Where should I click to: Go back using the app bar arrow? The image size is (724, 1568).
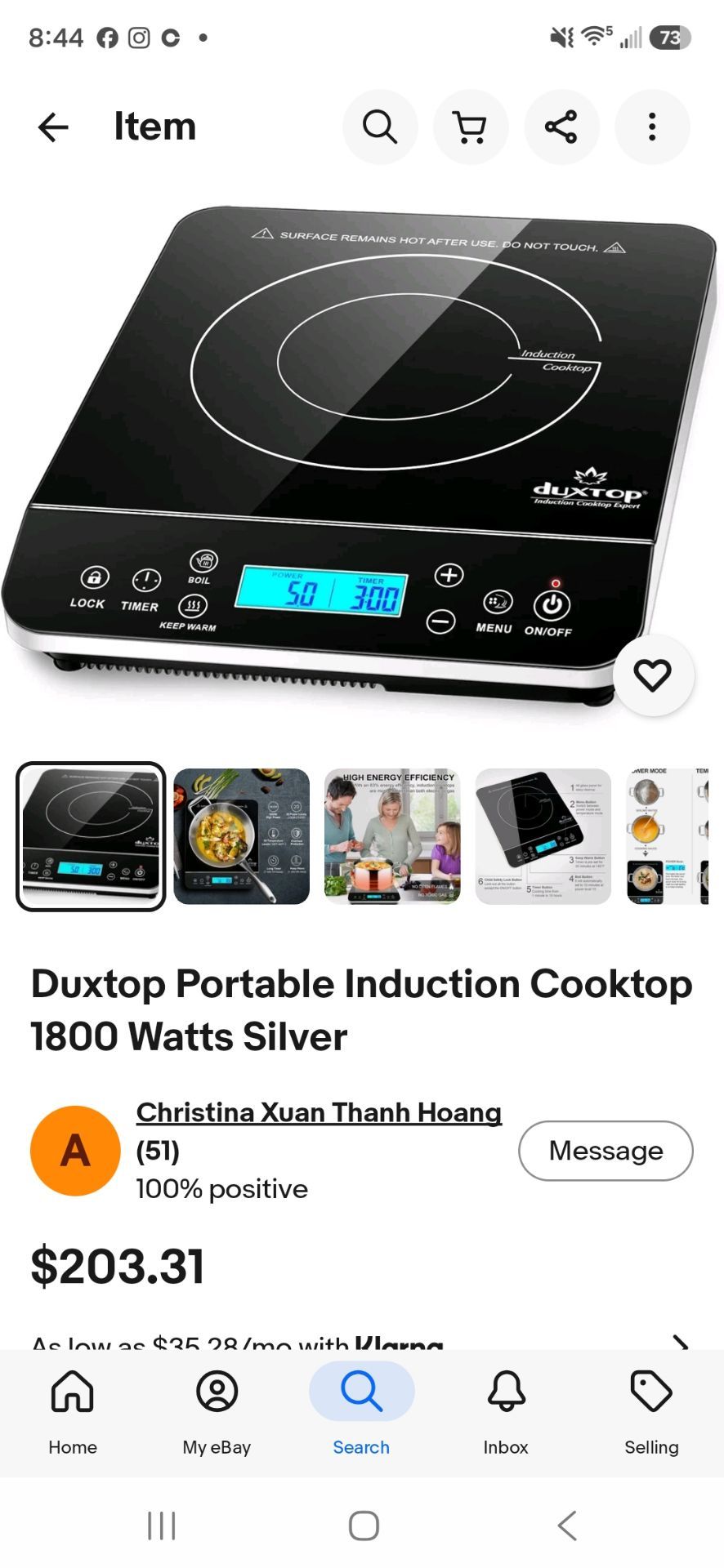[53, 127]
